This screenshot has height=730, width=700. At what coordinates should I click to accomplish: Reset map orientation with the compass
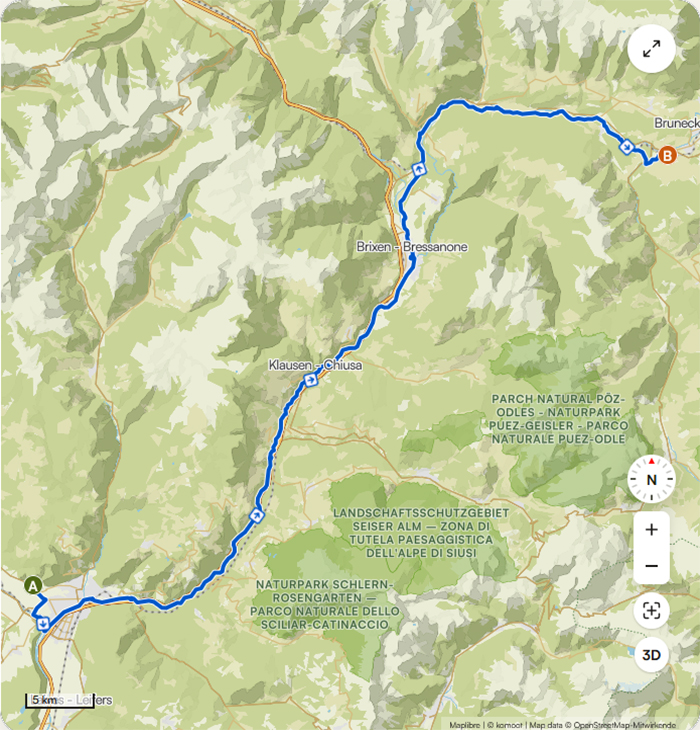pos(651,479)
